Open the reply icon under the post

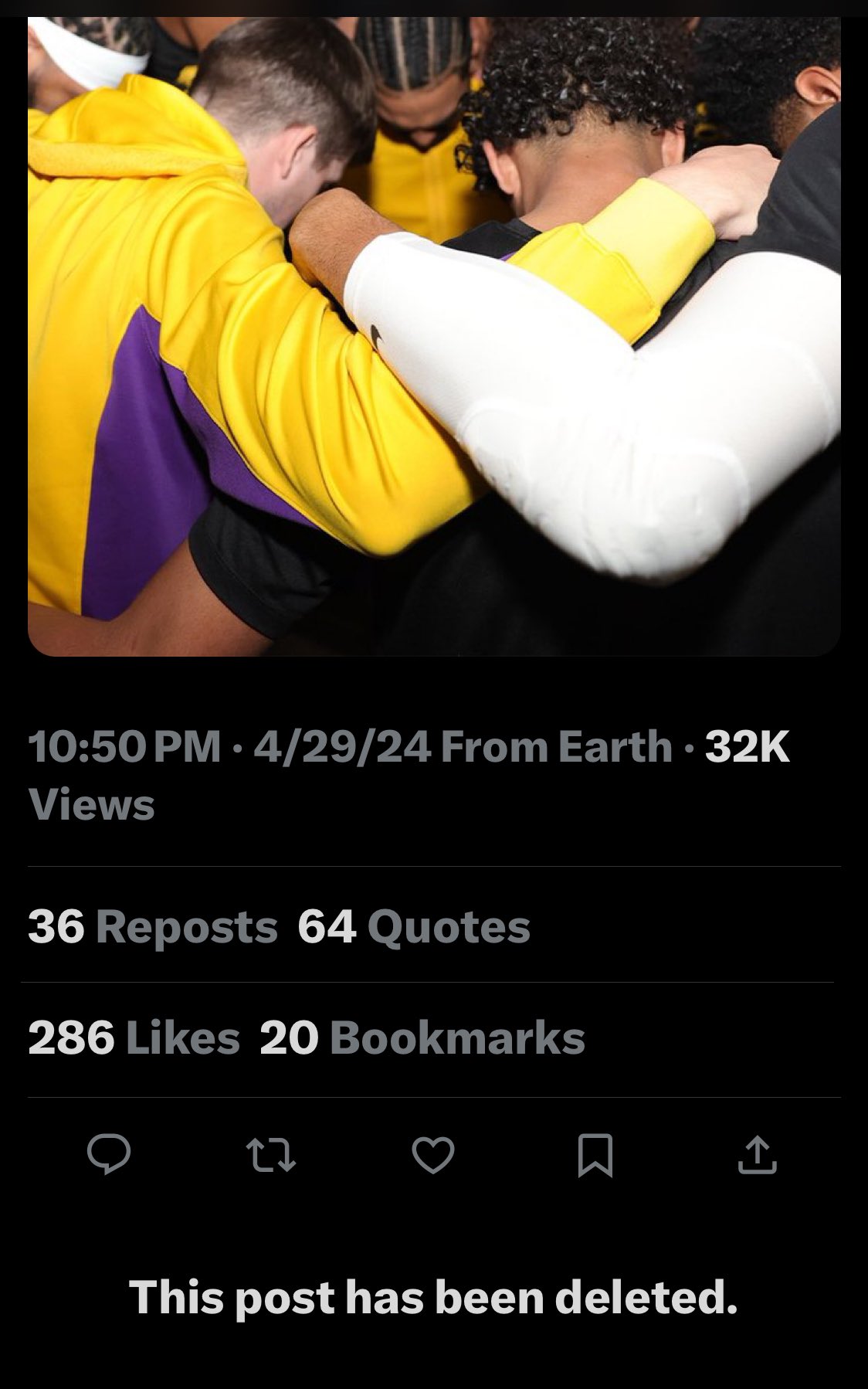pyautogui.click(x=109, y=1155)
